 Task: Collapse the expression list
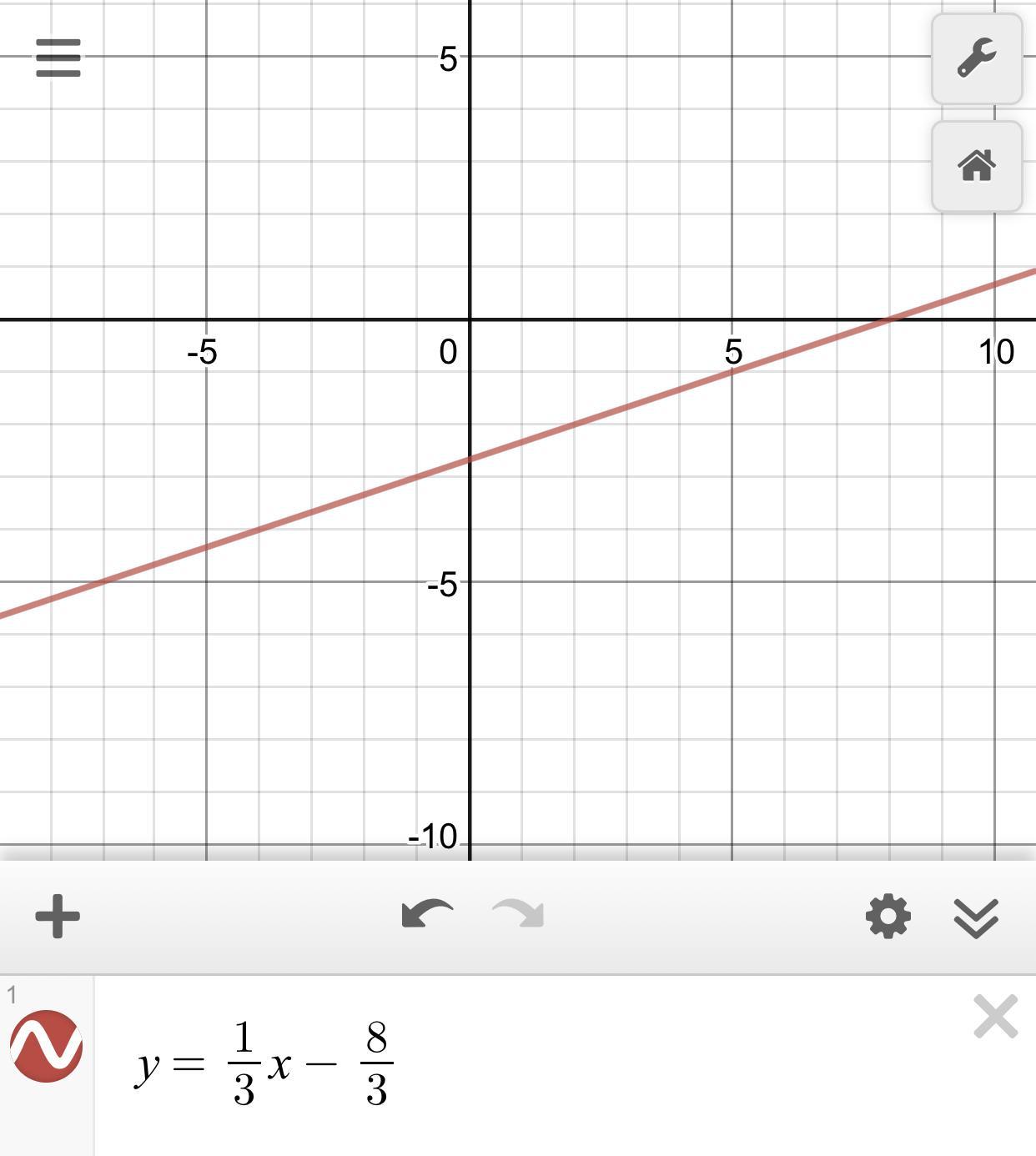(976, 917)
